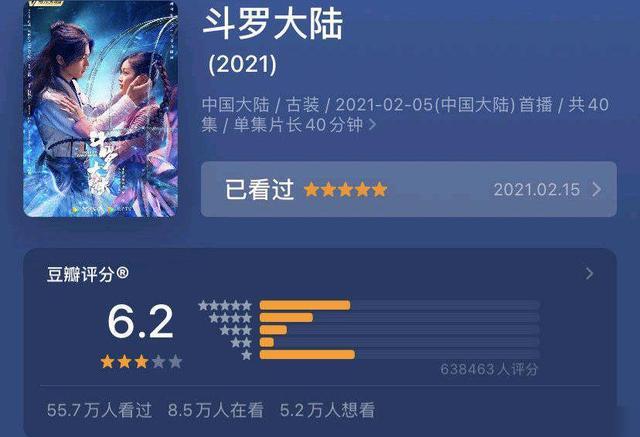Open the 已看过 rating row

click(408, 189)
